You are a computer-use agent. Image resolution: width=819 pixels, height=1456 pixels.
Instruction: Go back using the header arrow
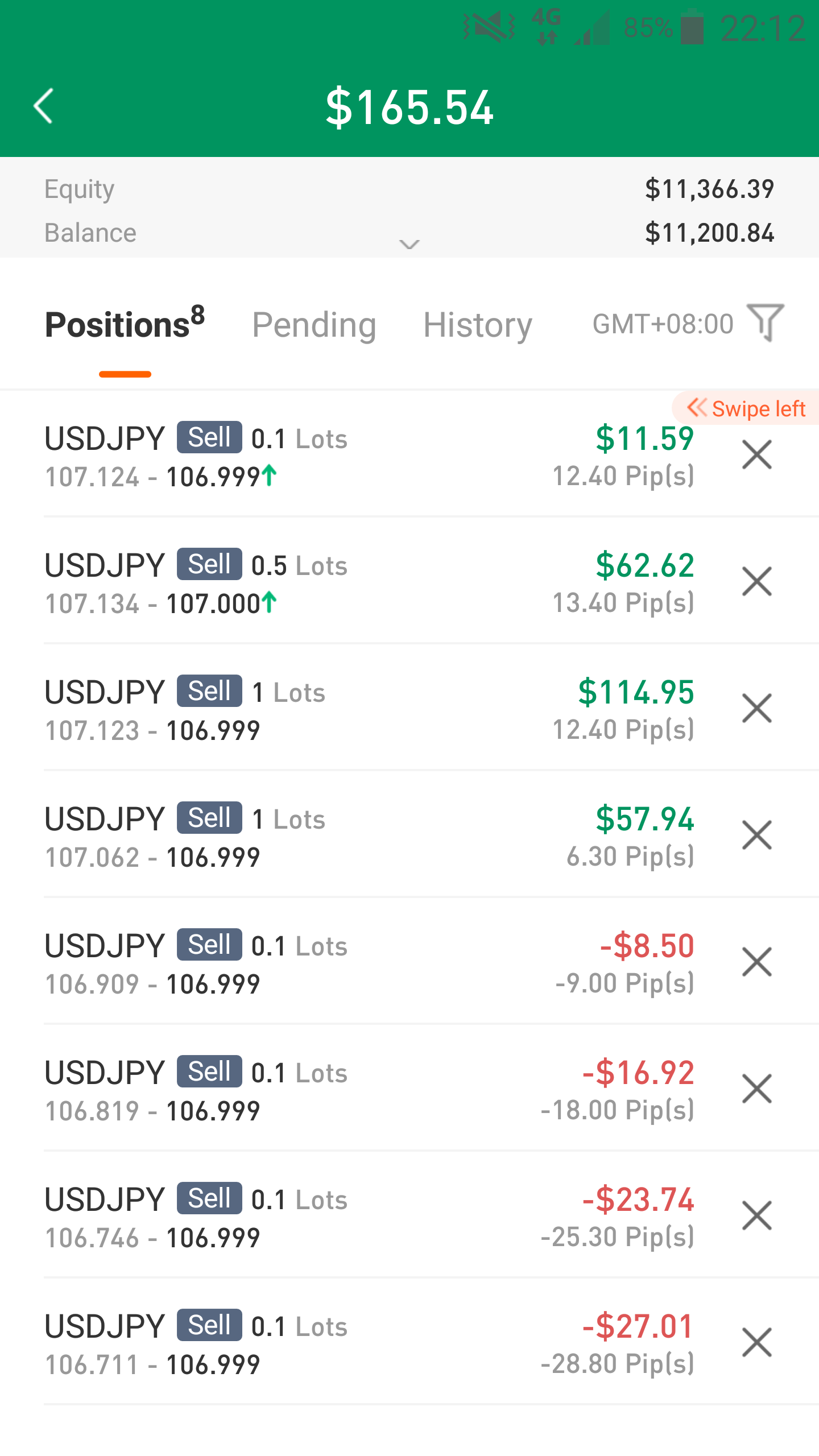click(x=43, y=106)
